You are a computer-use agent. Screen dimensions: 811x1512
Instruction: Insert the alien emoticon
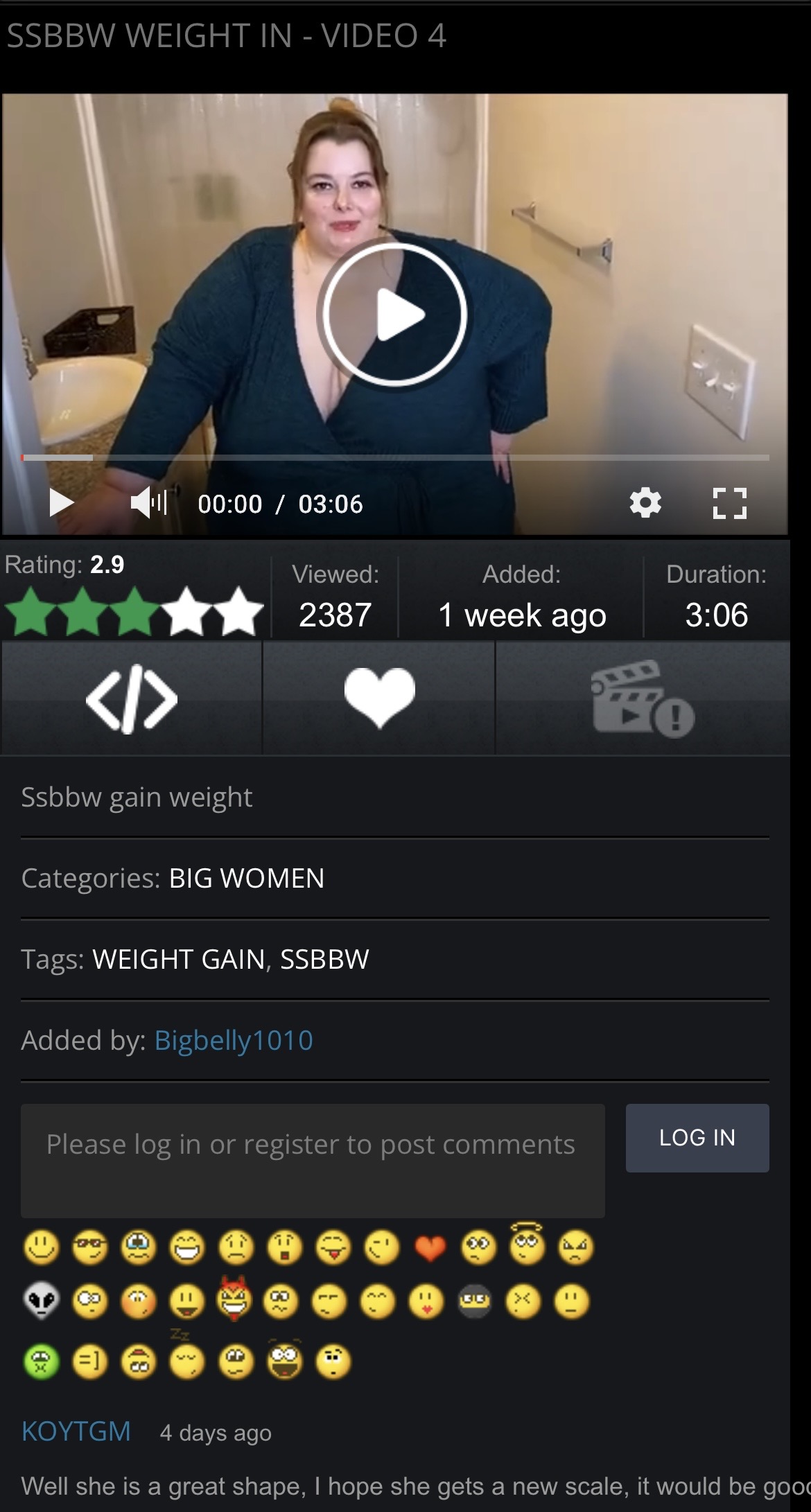(41, 1301)
